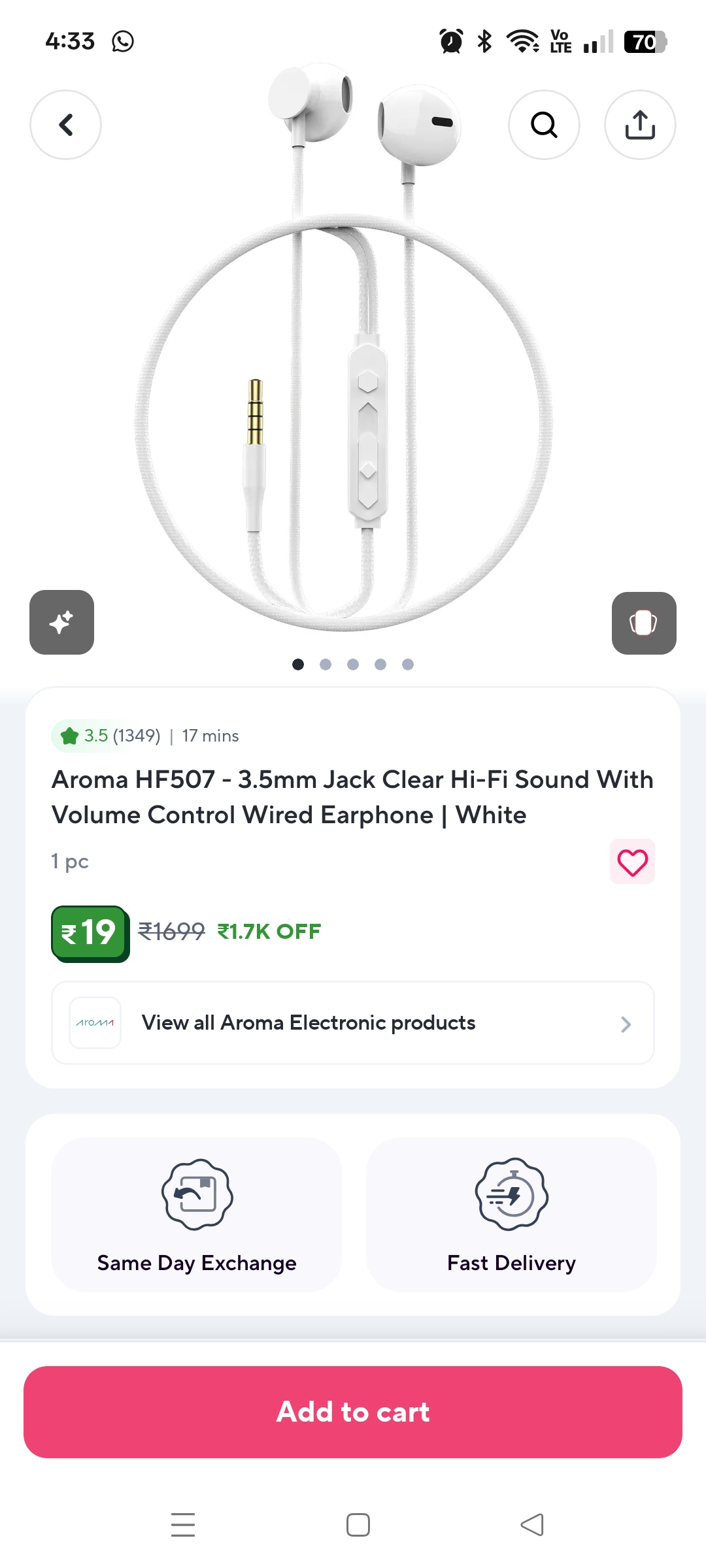Screen dimensions: 706x1568
Task: Add the earphone to wishlist with heart
Action: 632,862
